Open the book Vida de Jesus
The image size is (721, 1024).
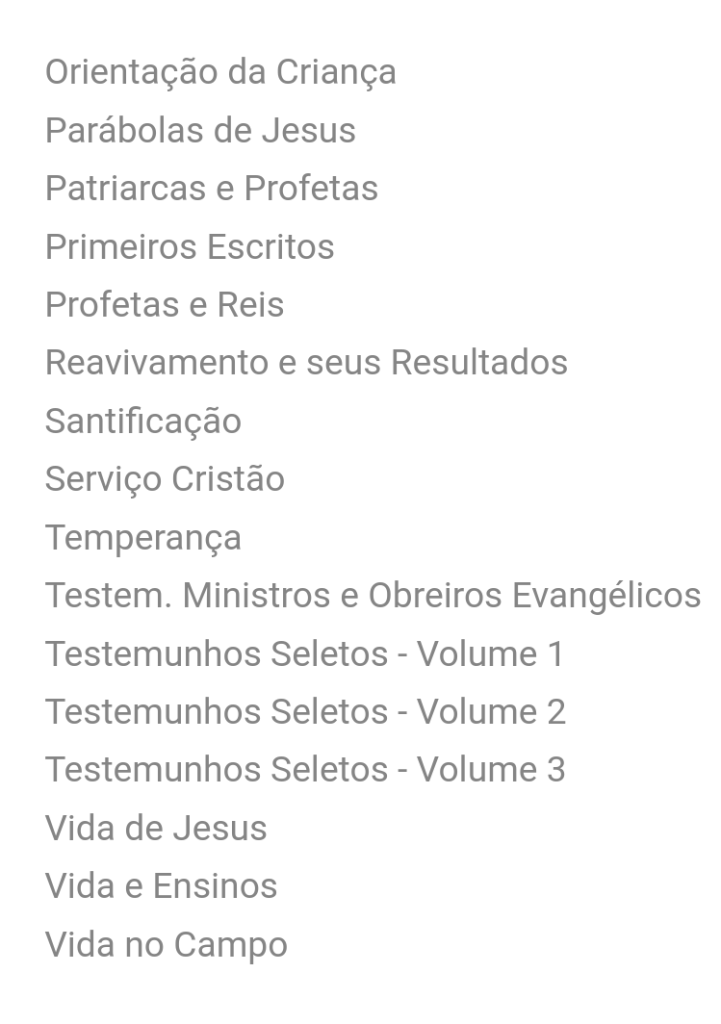(156, 828)
